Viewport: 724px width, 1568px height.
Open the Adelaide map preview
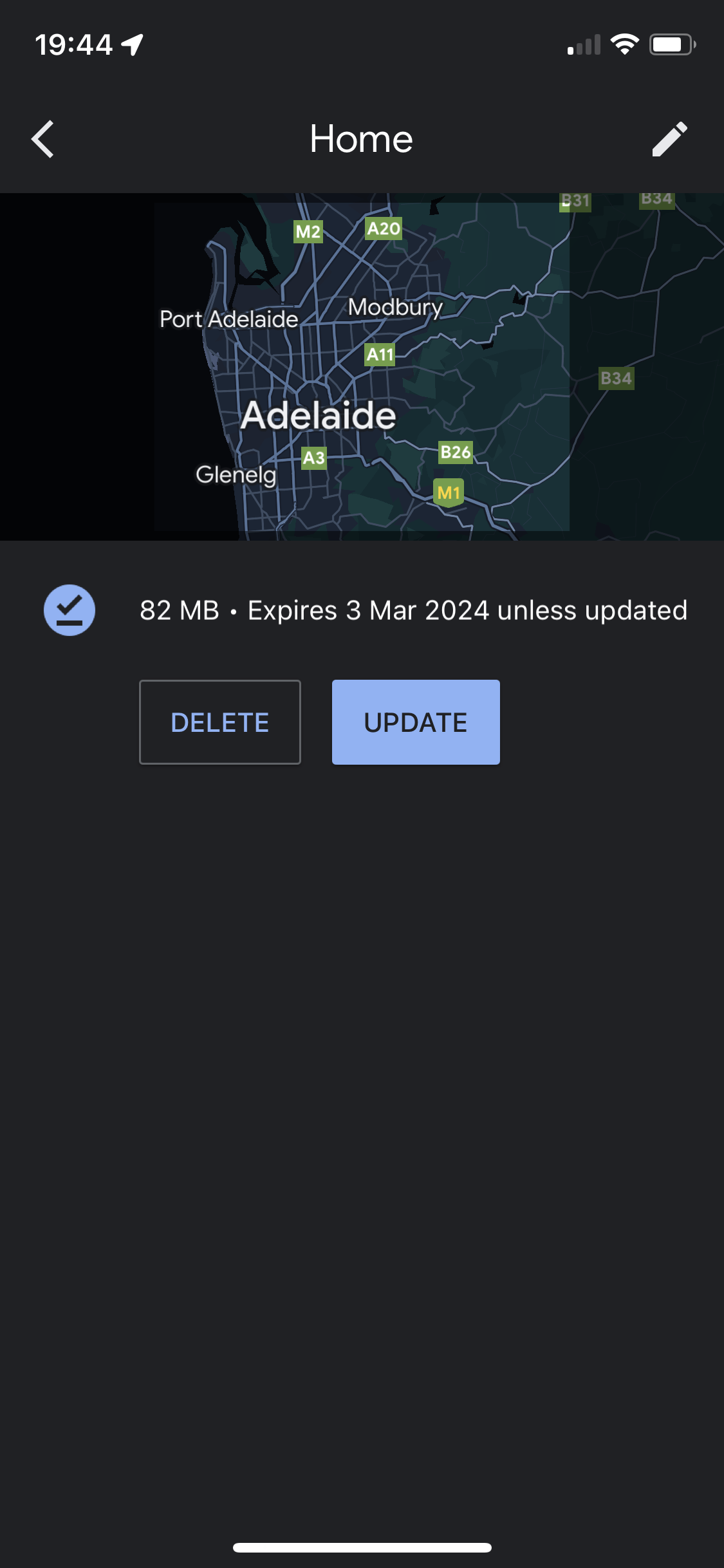tap(362, 367)
